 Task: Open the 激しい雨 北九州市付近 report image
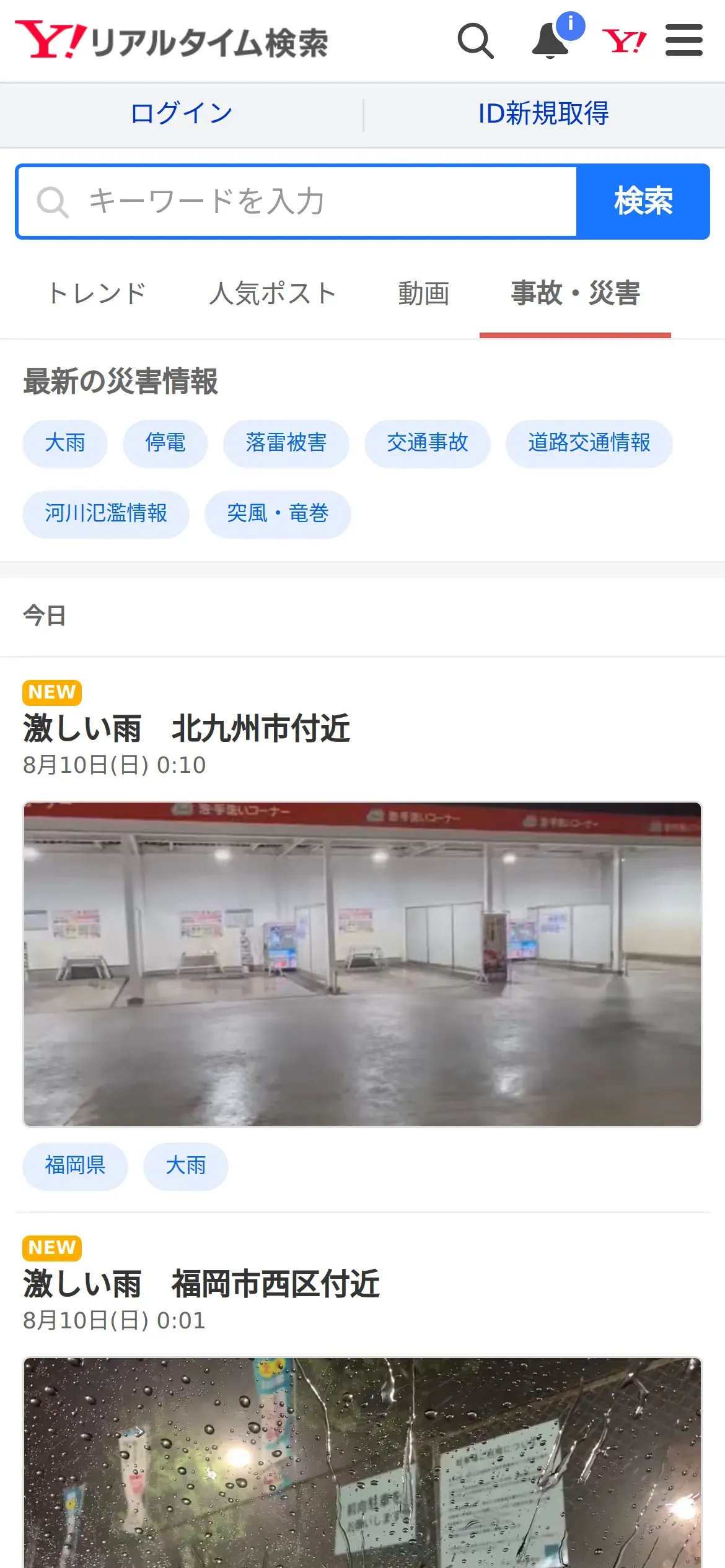[362, 964]
